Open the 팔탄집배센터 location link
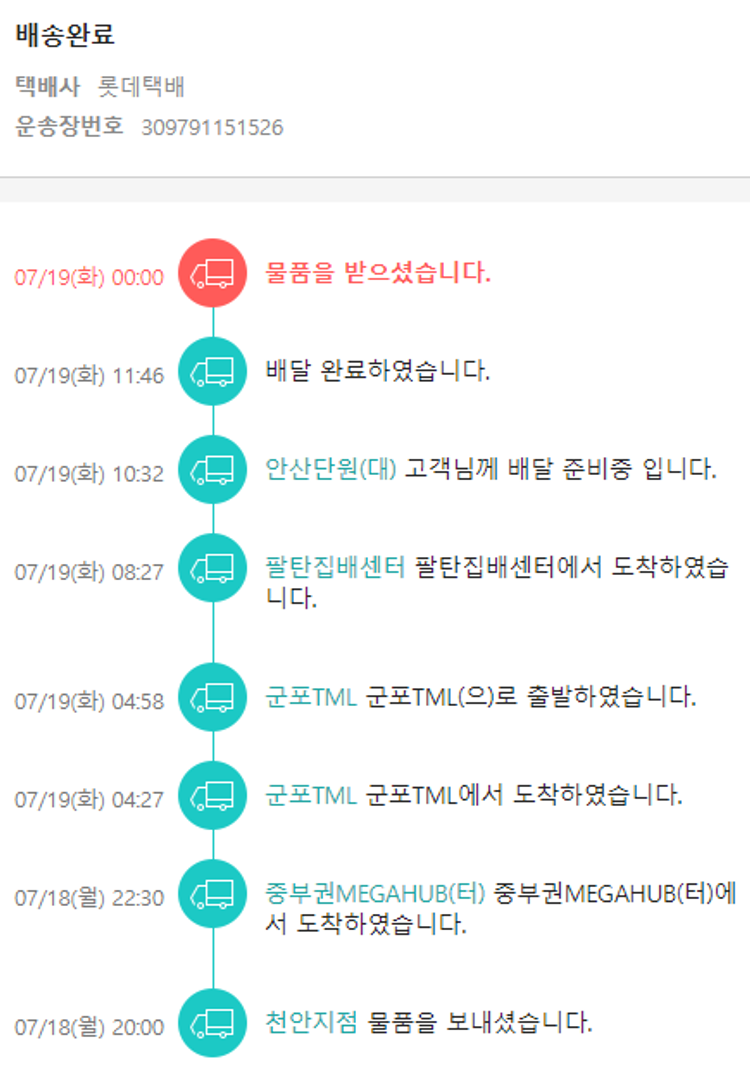The width and height of the screenshot is (750, 1078). 335,568
